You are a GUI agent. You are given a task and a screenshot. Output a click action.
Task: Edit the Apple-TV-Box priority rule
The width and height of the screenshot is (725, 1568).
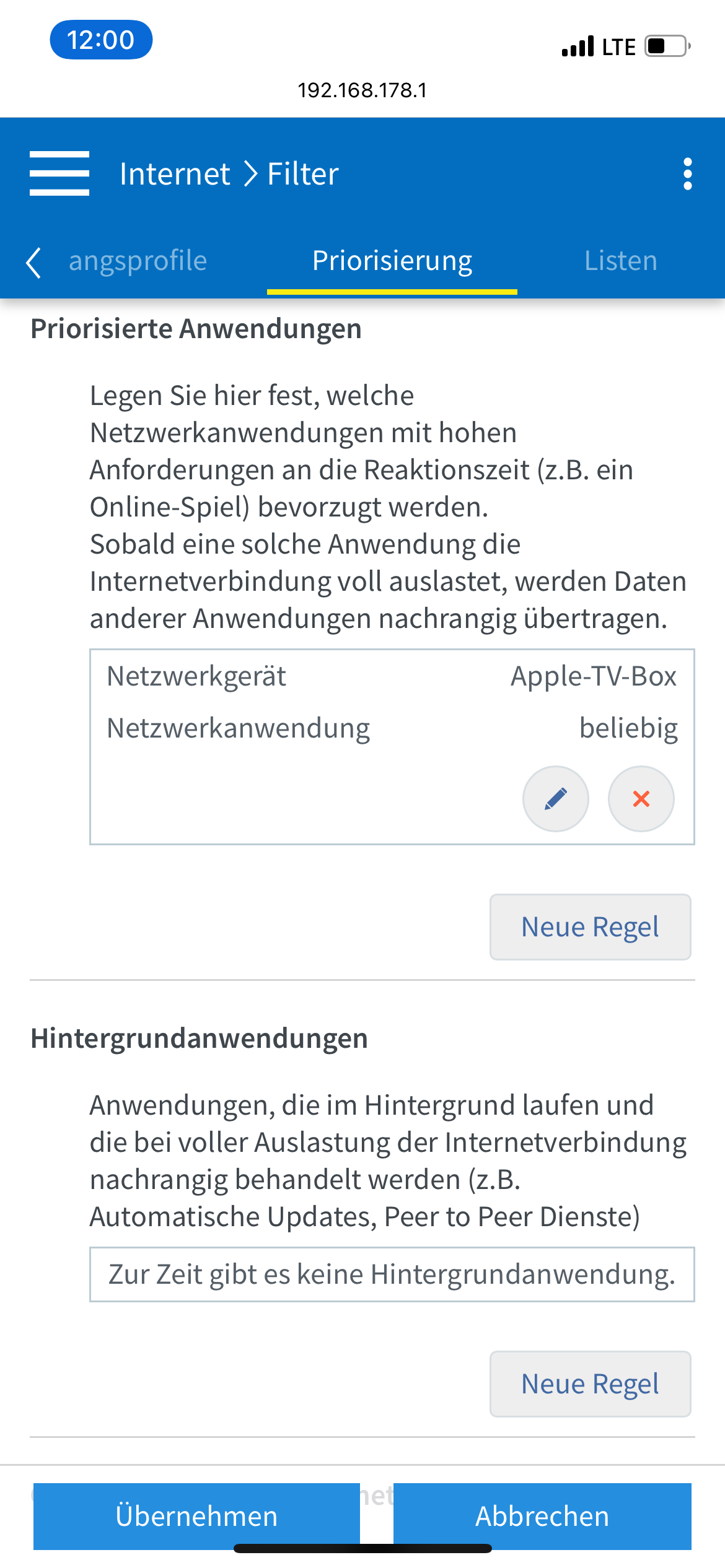555,799
